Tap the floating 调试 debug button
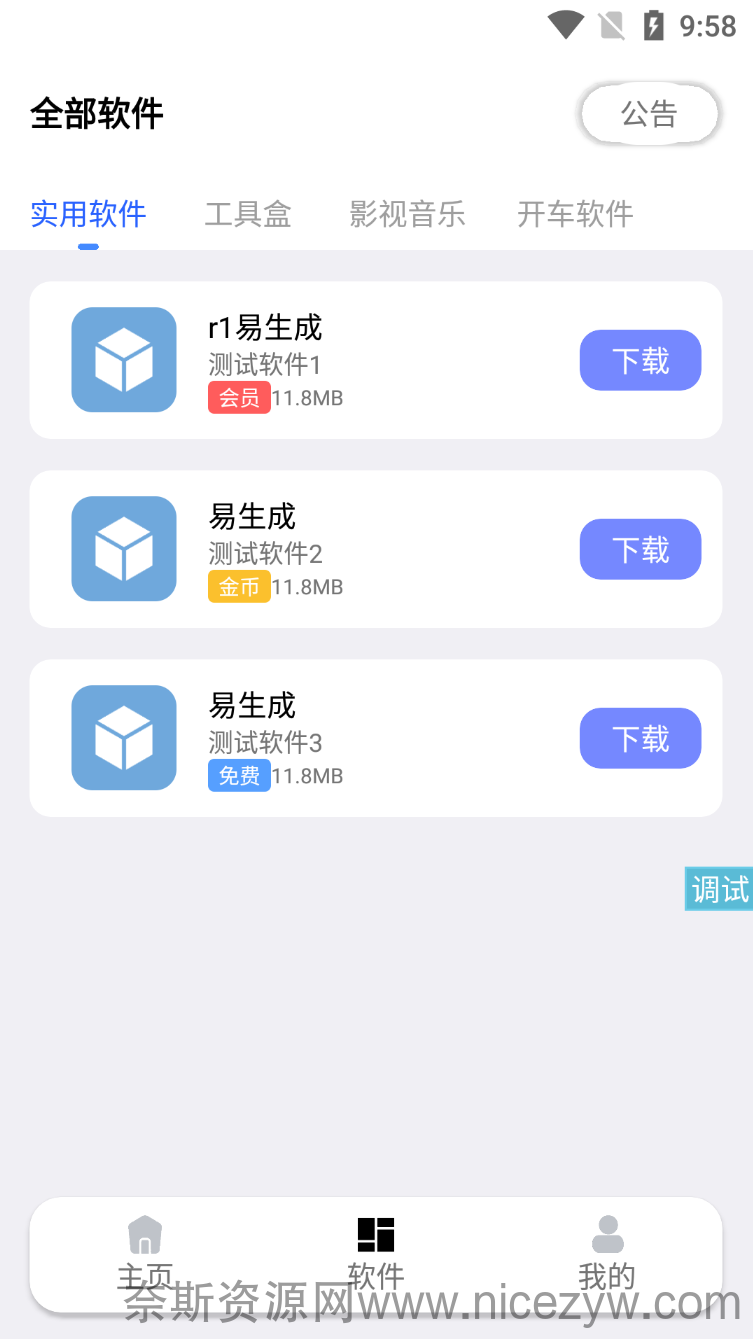This screenshot has width=753, height=1339. click(719, 889)
